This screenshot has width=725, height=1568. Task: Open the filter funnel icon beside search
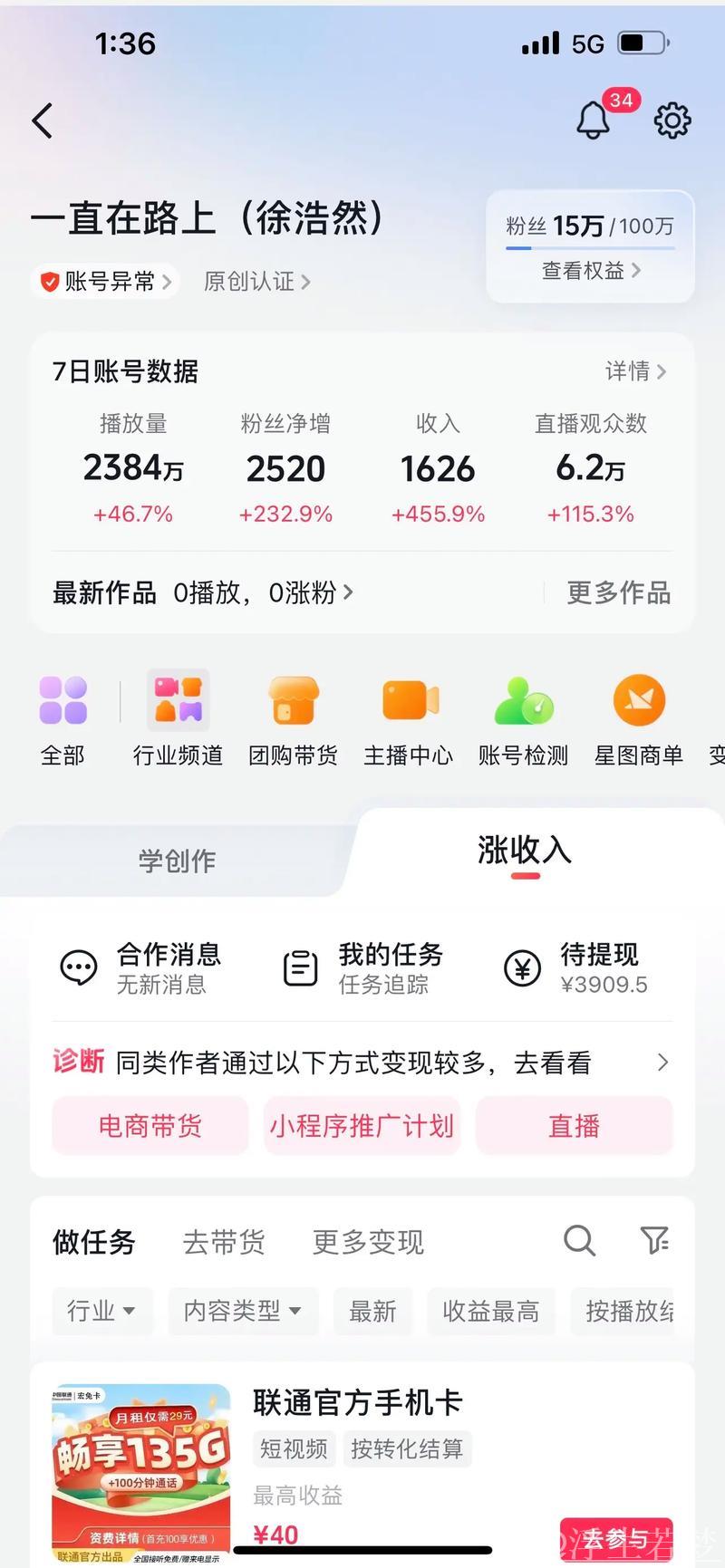[x=652, y=1241]
